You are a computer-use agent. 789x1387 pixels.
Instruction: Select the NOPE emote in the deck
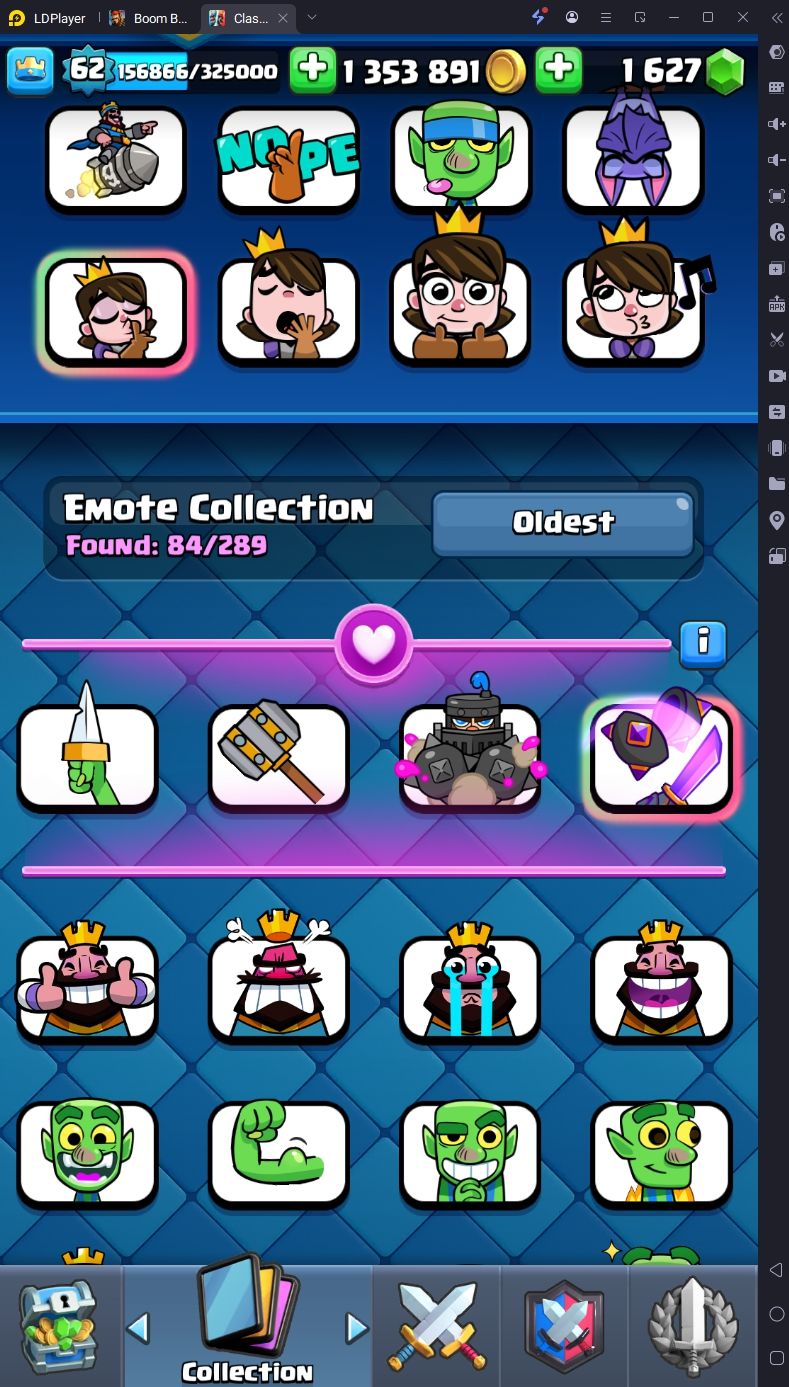[x=289, y=158]
